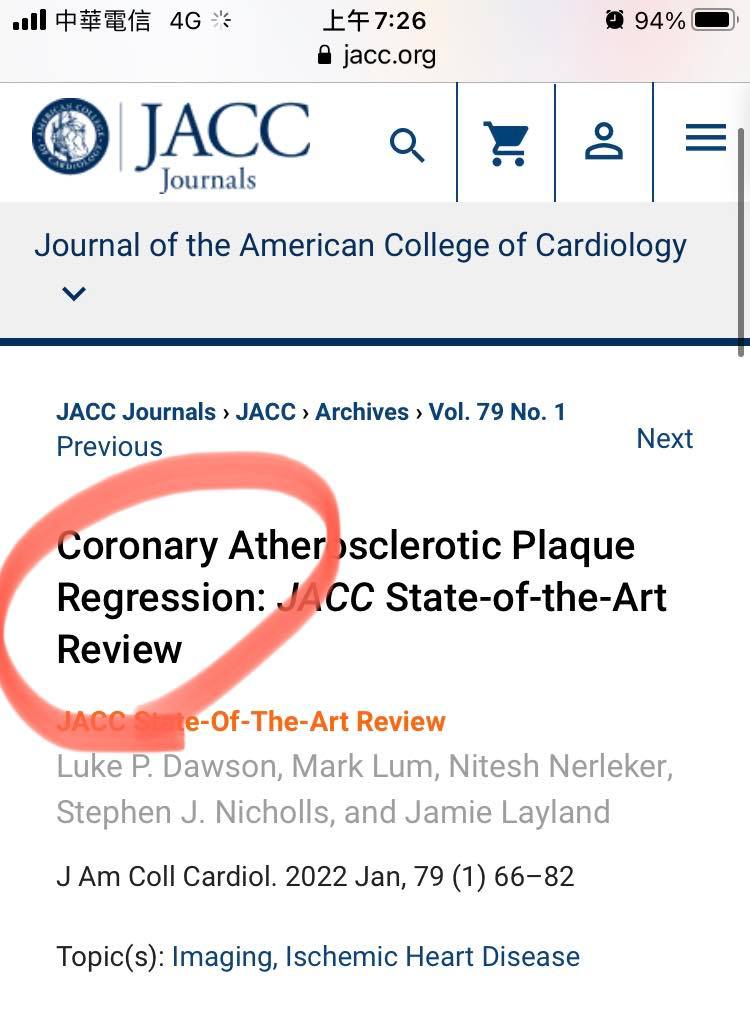
Task: Open the hamburger menu
Action: [705, 139]
